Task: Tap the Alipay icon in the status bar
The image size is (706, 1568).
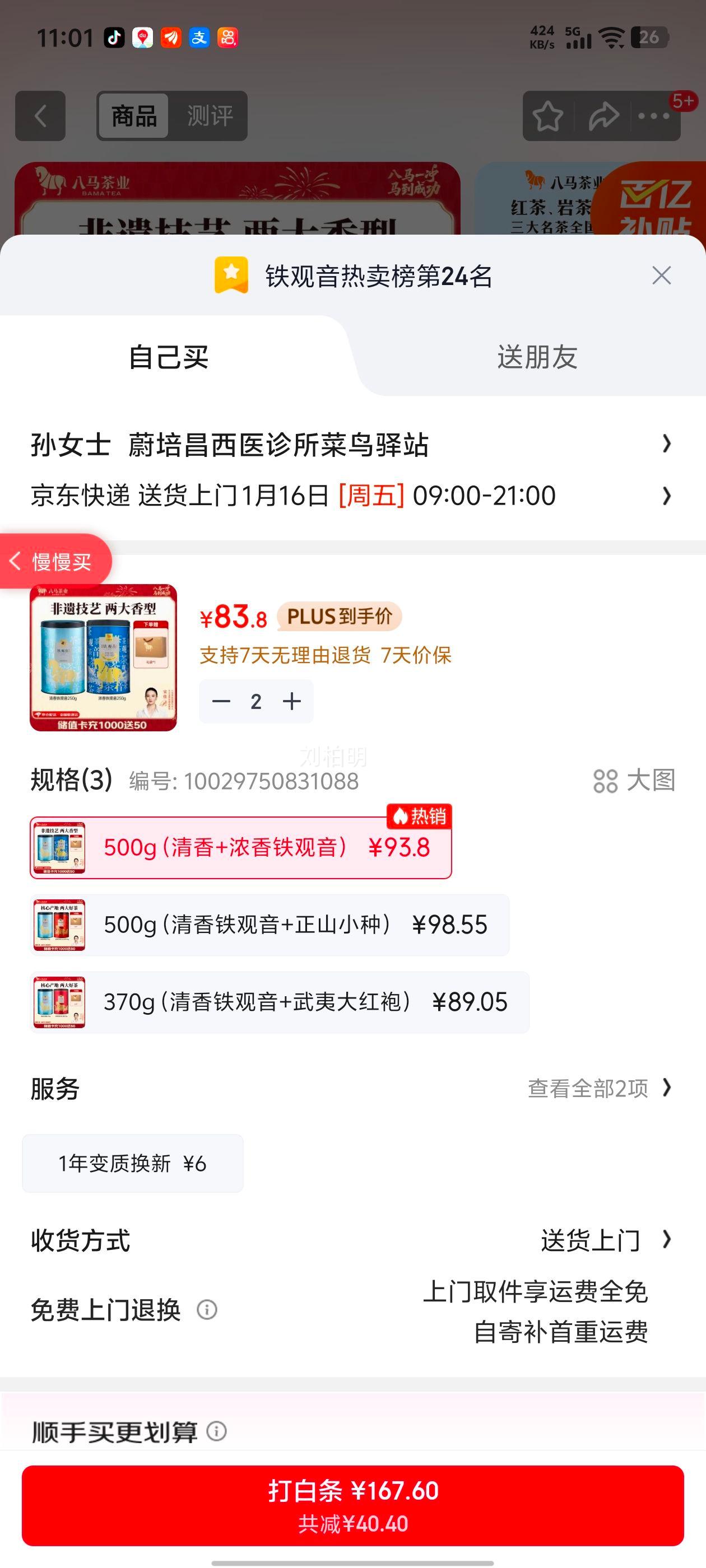Action: pyautogui.click(x=201, y=38)
